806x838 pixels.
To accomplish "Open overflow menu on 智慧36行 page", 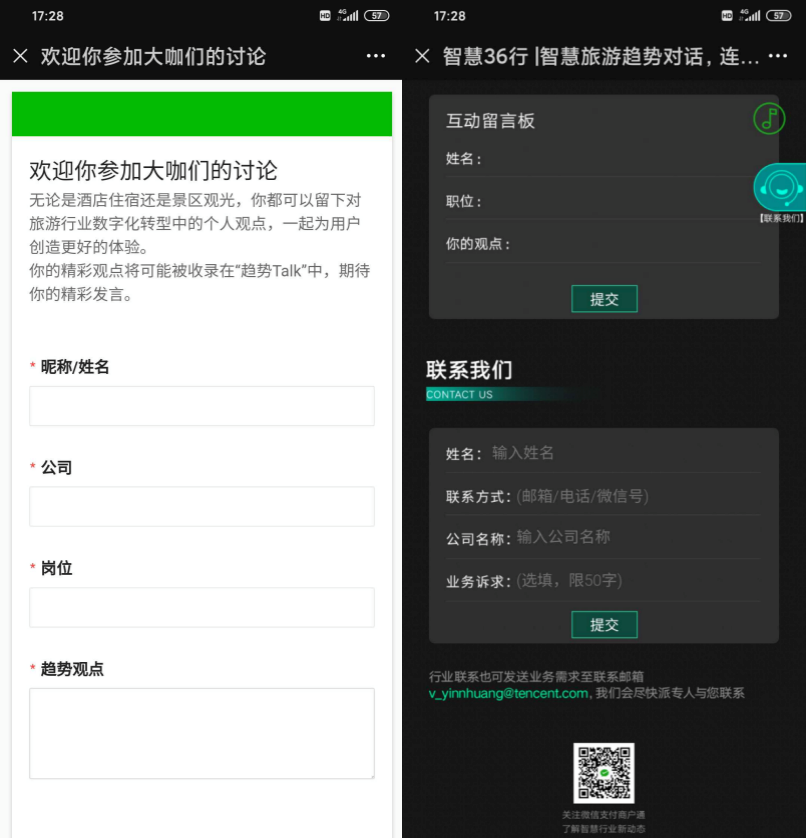I will pyautogui.click(x=778, y=56).
